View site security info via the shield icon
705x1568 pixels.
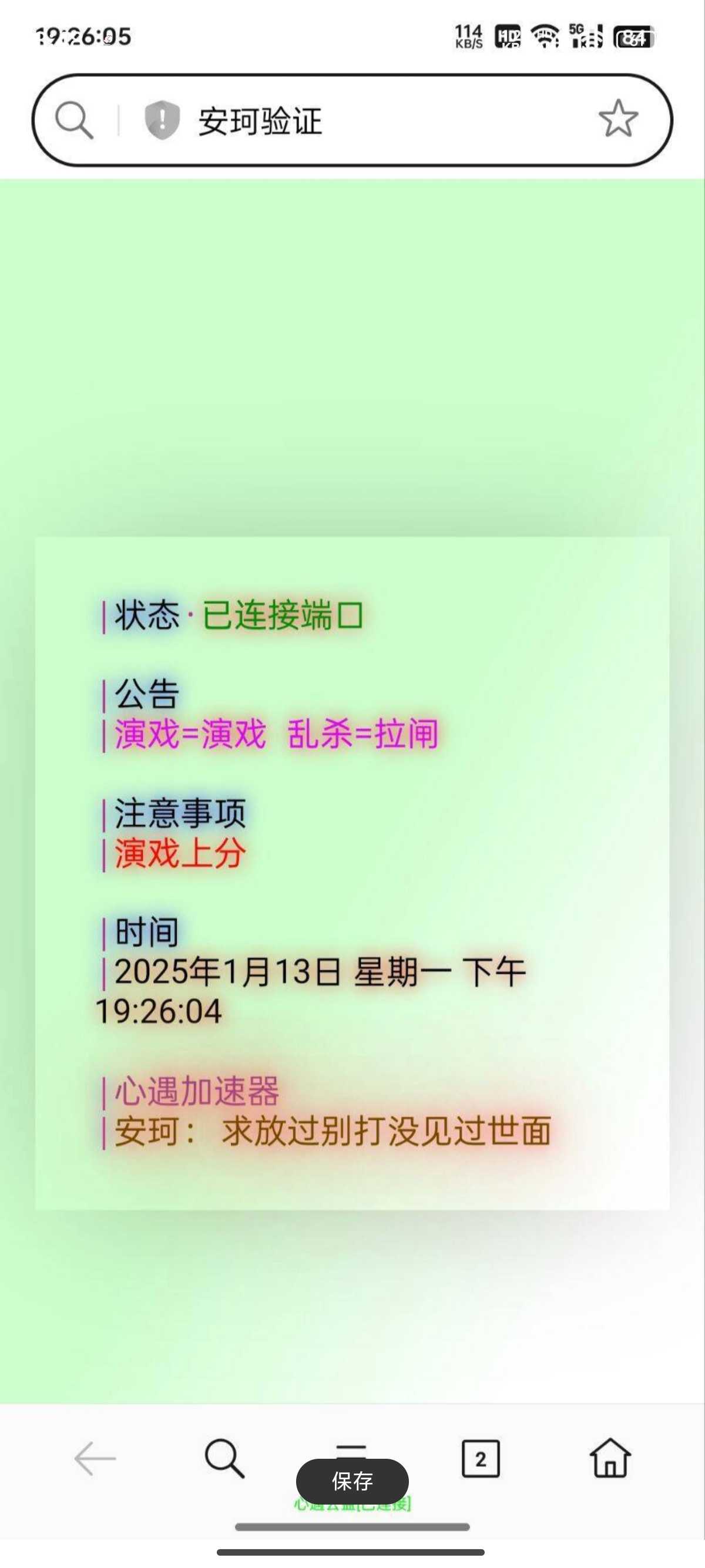tap(162, 120)
